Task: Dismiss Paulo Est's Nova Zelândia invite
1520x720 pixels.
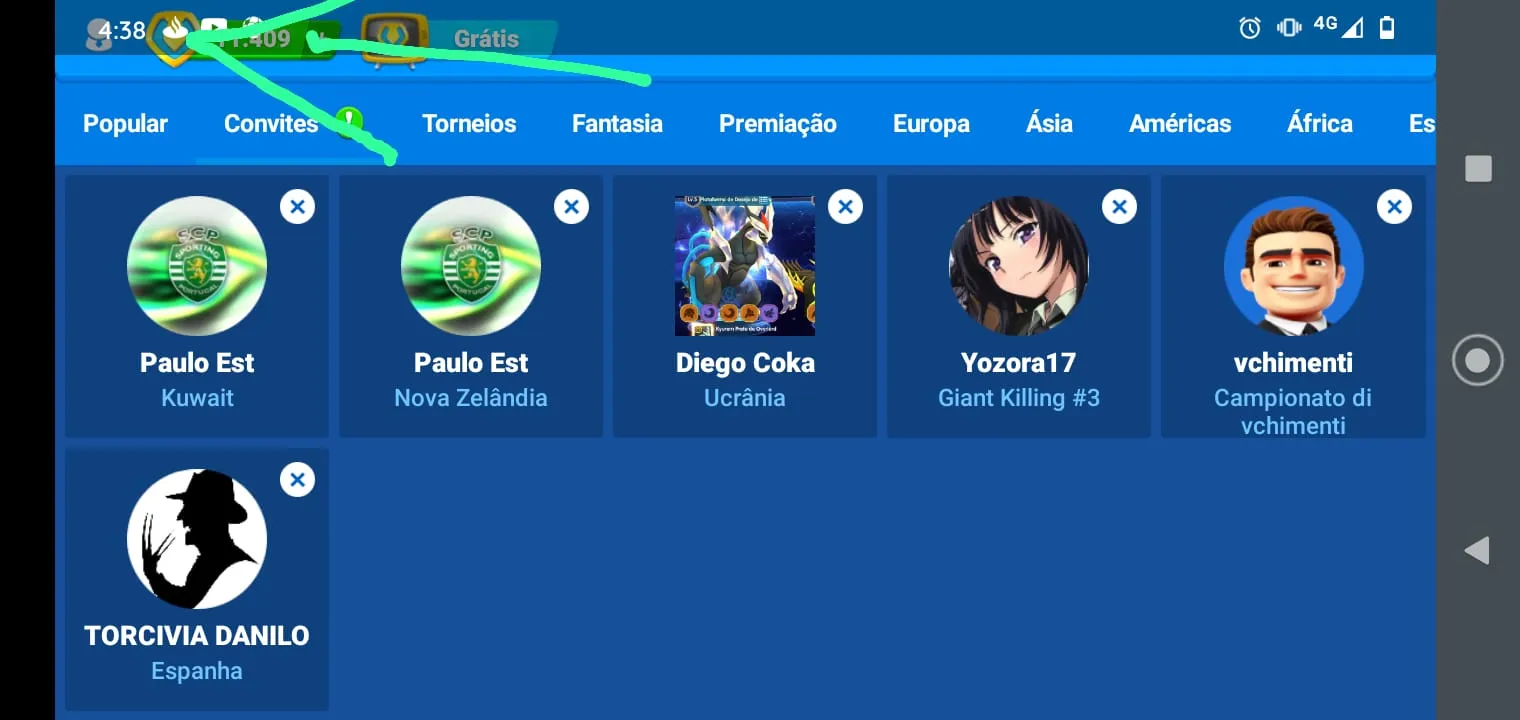Action: (571, 207)
